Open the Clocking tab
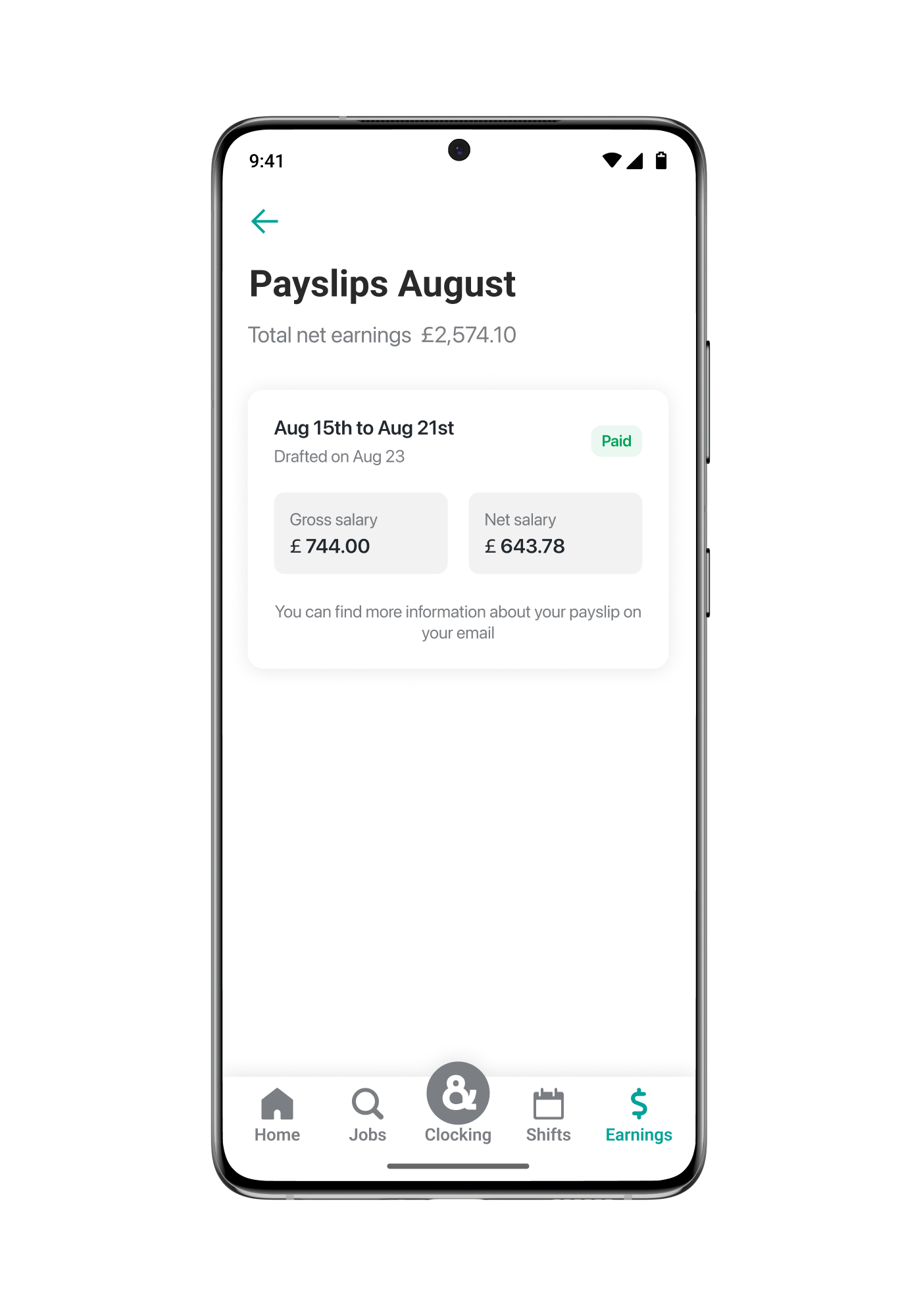 coord(458,1103)
